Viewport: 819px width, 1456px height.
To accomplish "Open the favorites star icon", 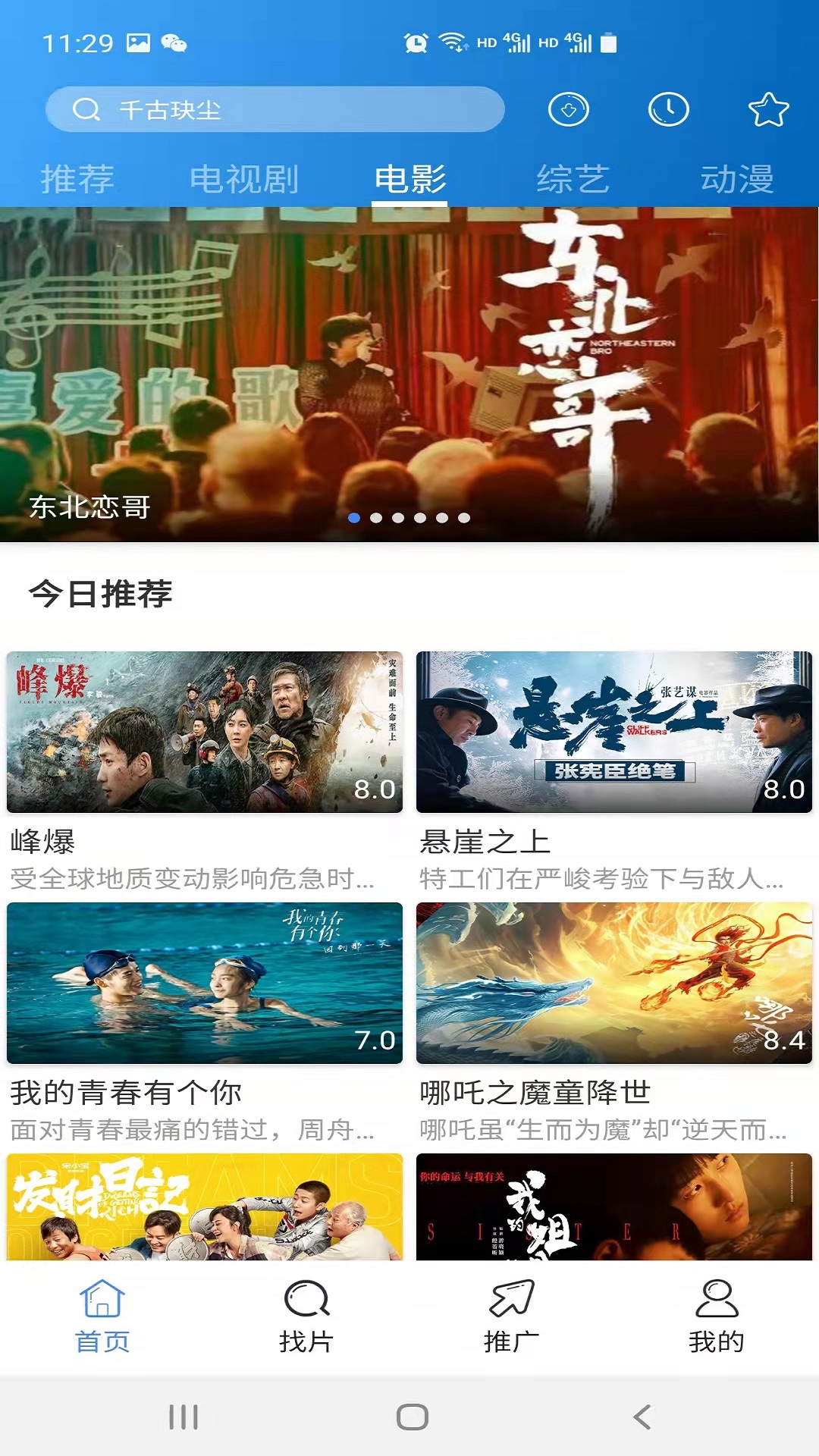I will [768, 110].
